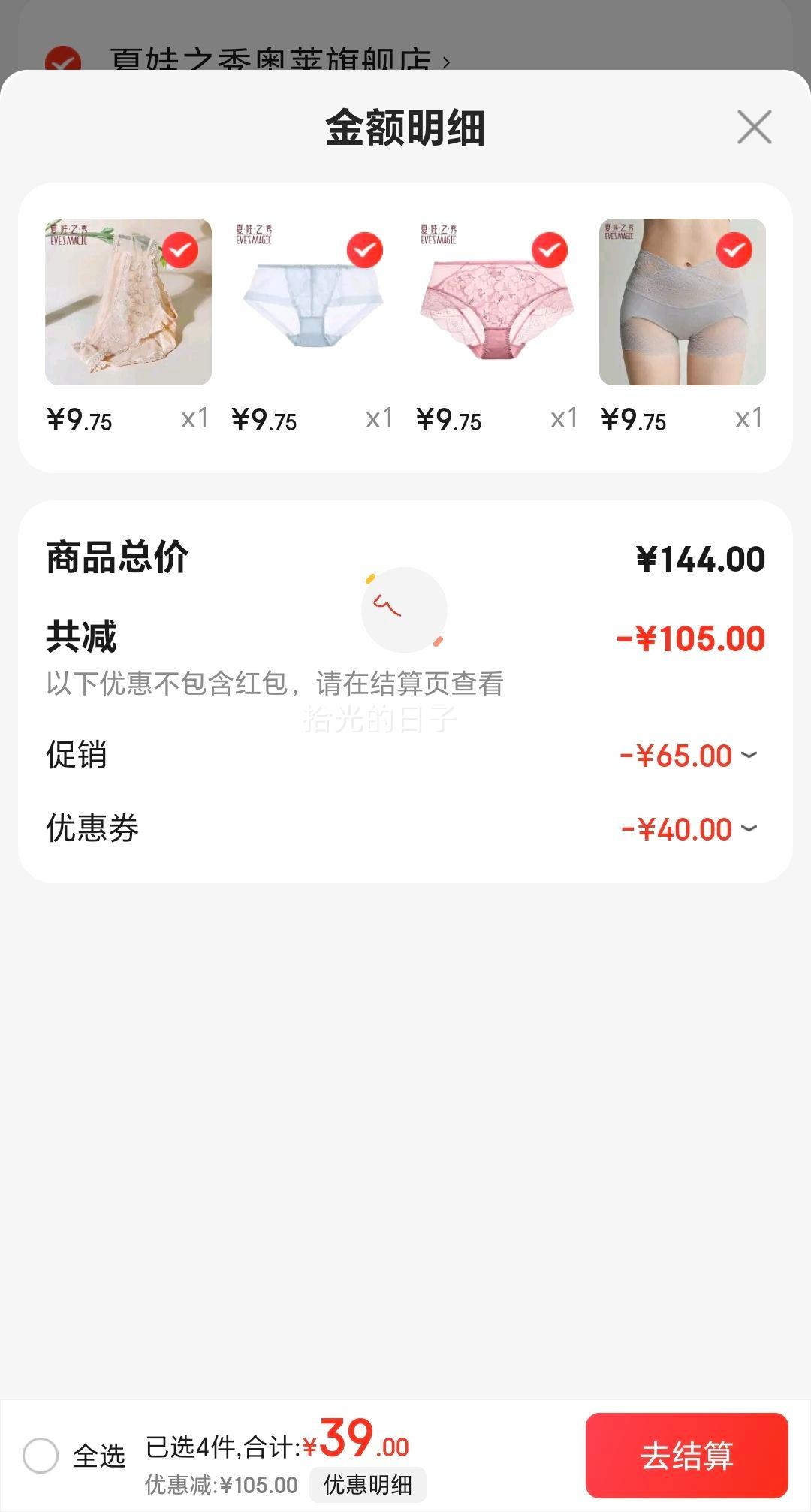Uncheck the light blue underwear item
811x1512 pixels.
[365, 250]
